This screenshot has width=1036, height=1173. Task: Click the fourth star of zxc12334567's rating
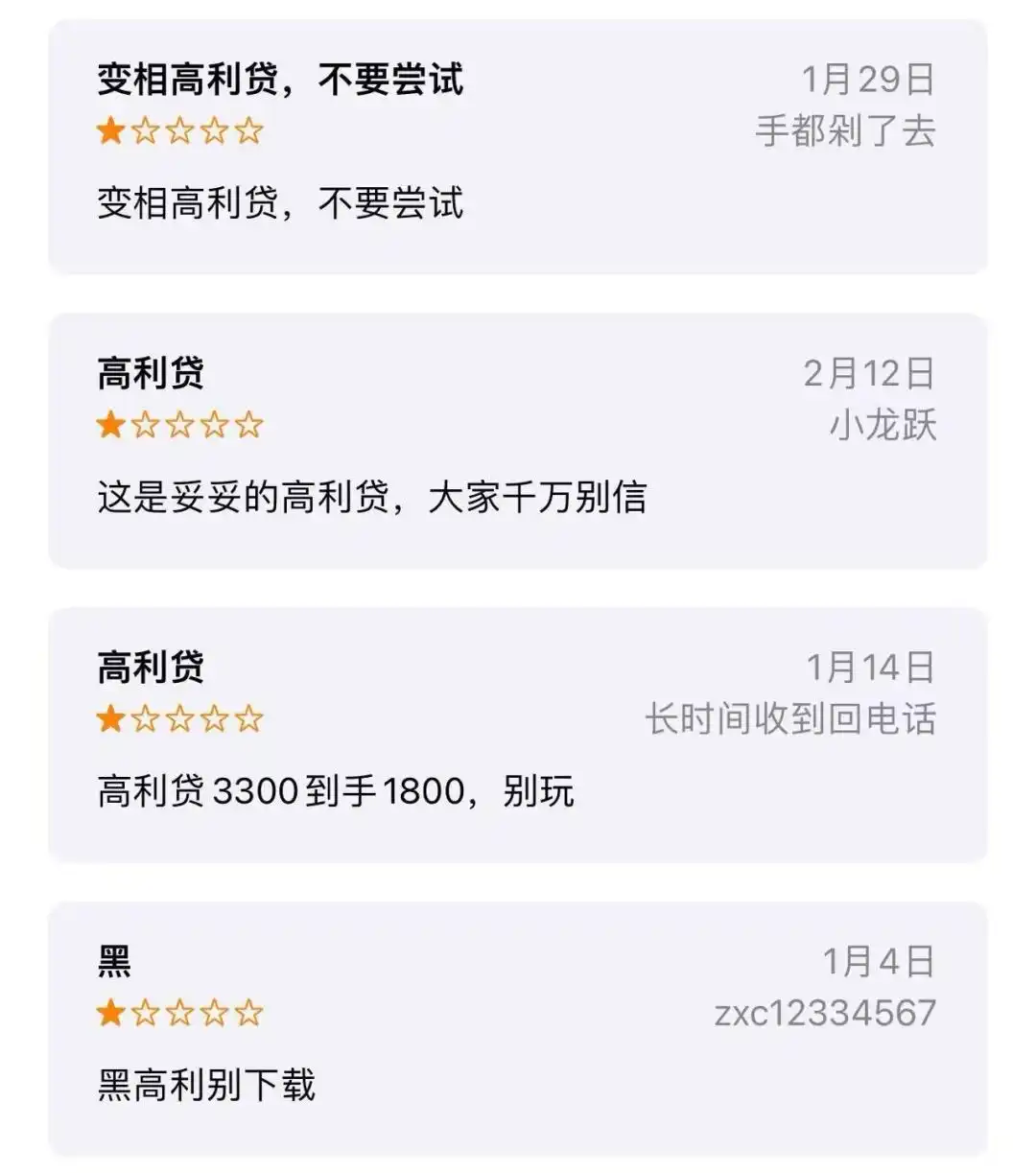click(x=215, y=1010)
